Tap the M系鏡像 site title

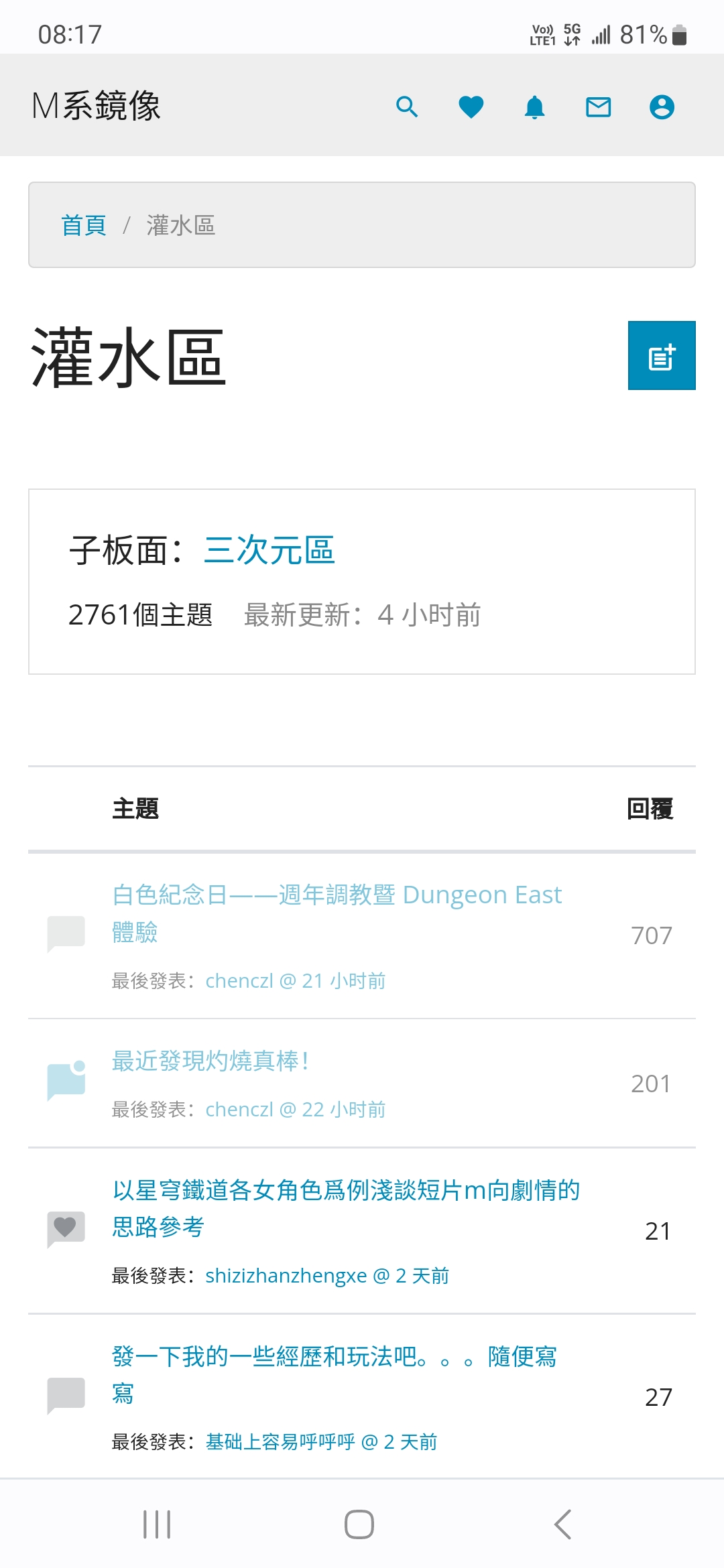[x=96, y=106]
